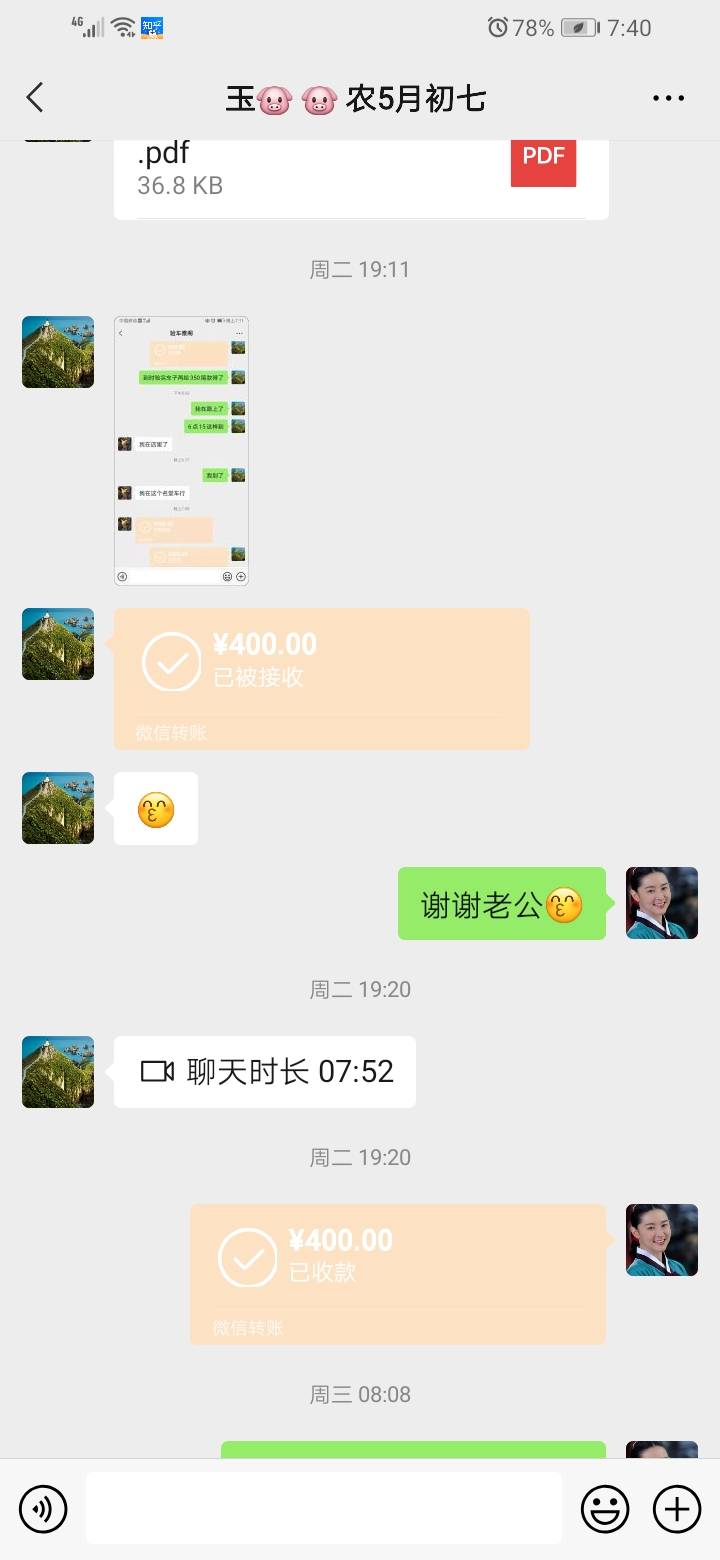Open the emoji picker in the chat bar
Image resolution: width=720 pixels, height=1560 pixels.
(606, 1508)
